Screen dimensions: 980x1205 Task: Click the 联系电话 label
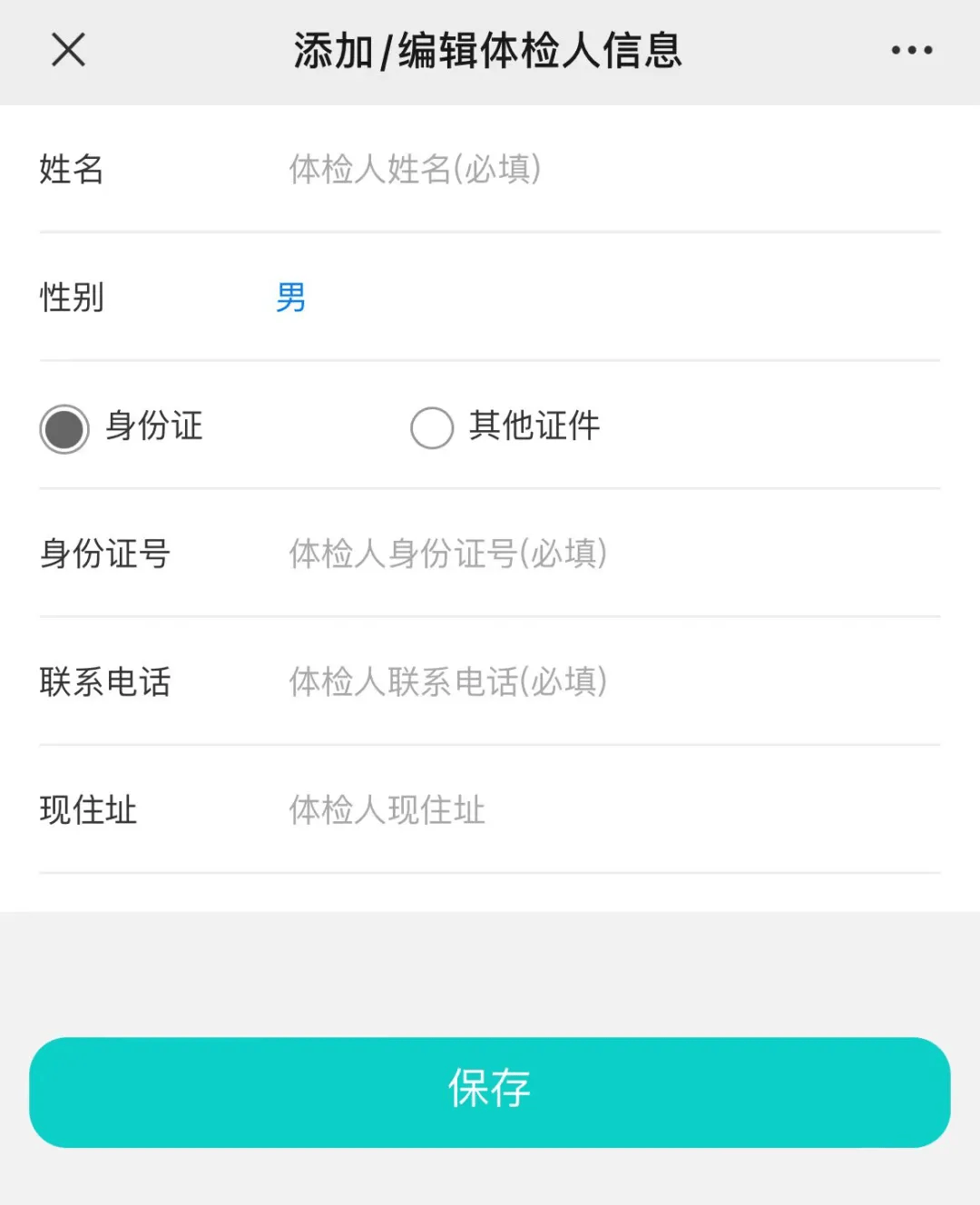tap(106, 681)
